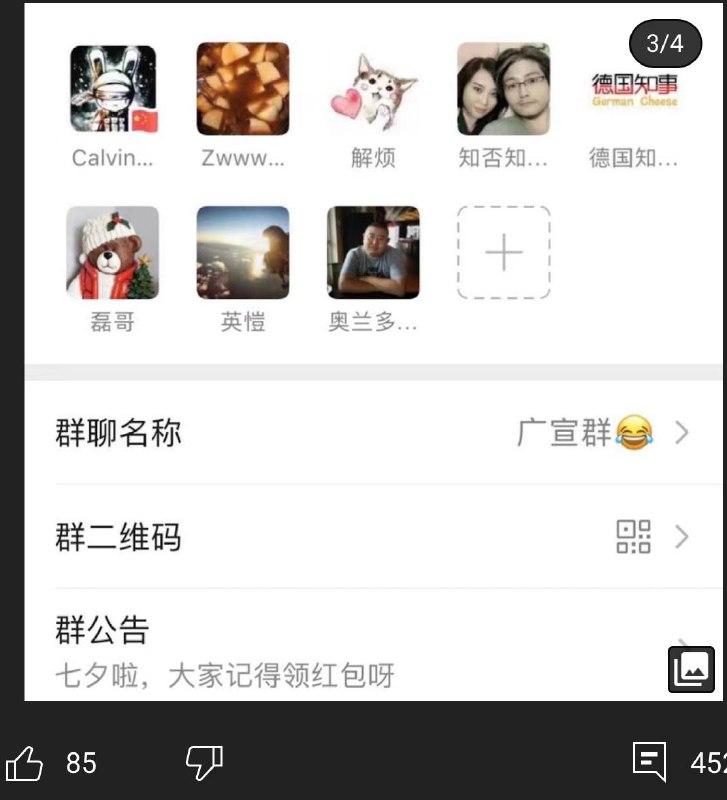Select 磊哥's teddy bear avatar
The image size is (727, 800).
[x=111, y=253]
